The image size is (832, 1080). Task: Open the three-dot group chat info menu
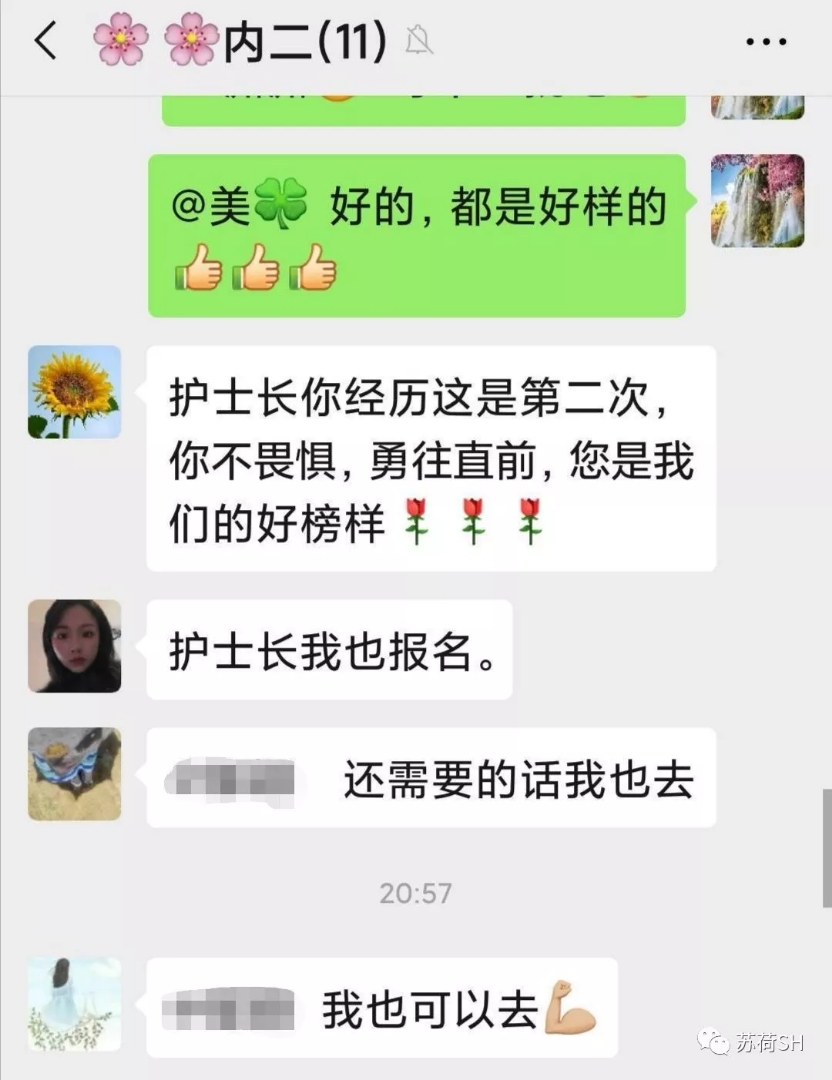[x=767, y=42]
